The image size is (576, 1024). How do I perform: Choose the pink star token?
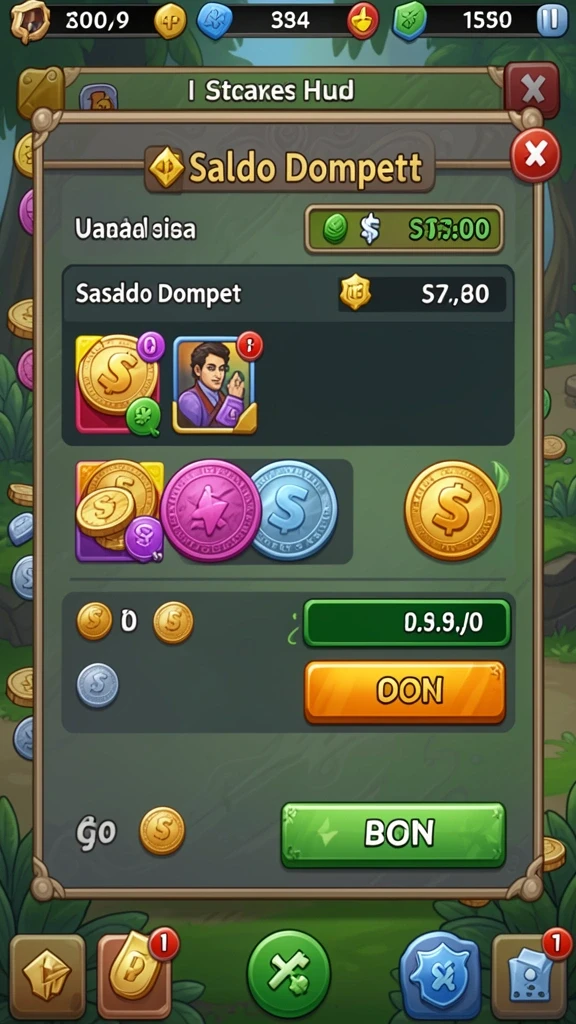point(211,509)
